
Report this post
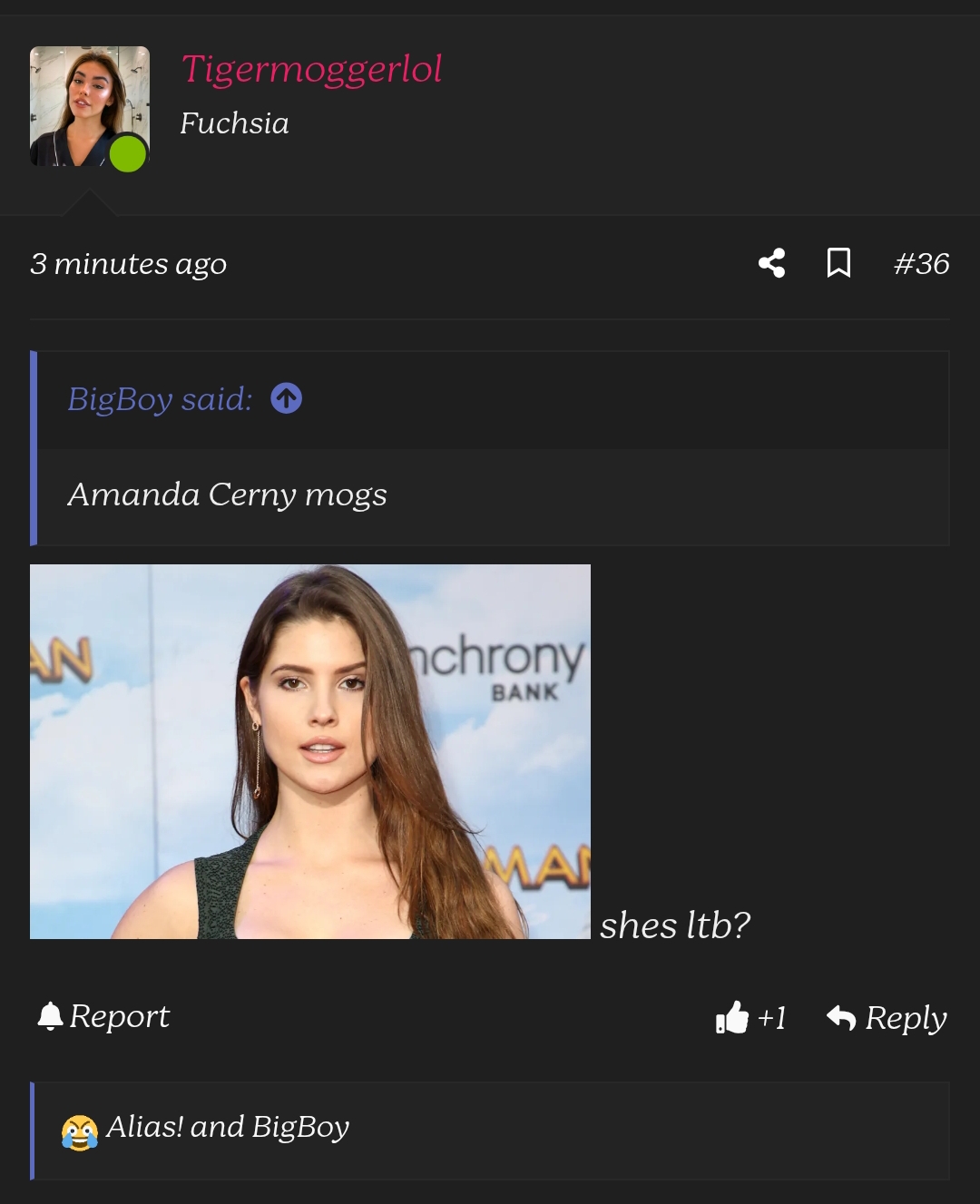click(103, 1016)
